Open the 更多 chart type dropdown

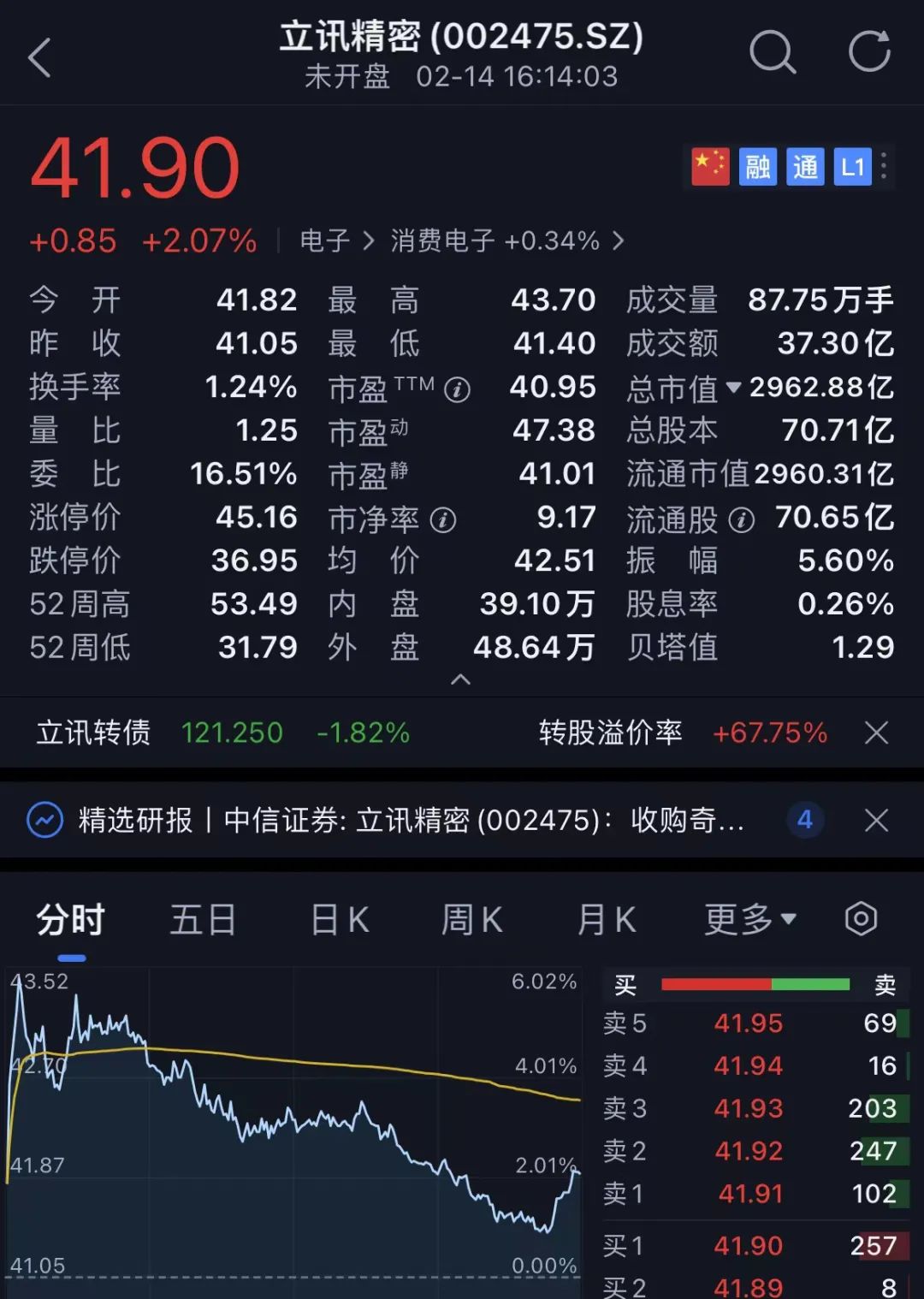point(750,918)
